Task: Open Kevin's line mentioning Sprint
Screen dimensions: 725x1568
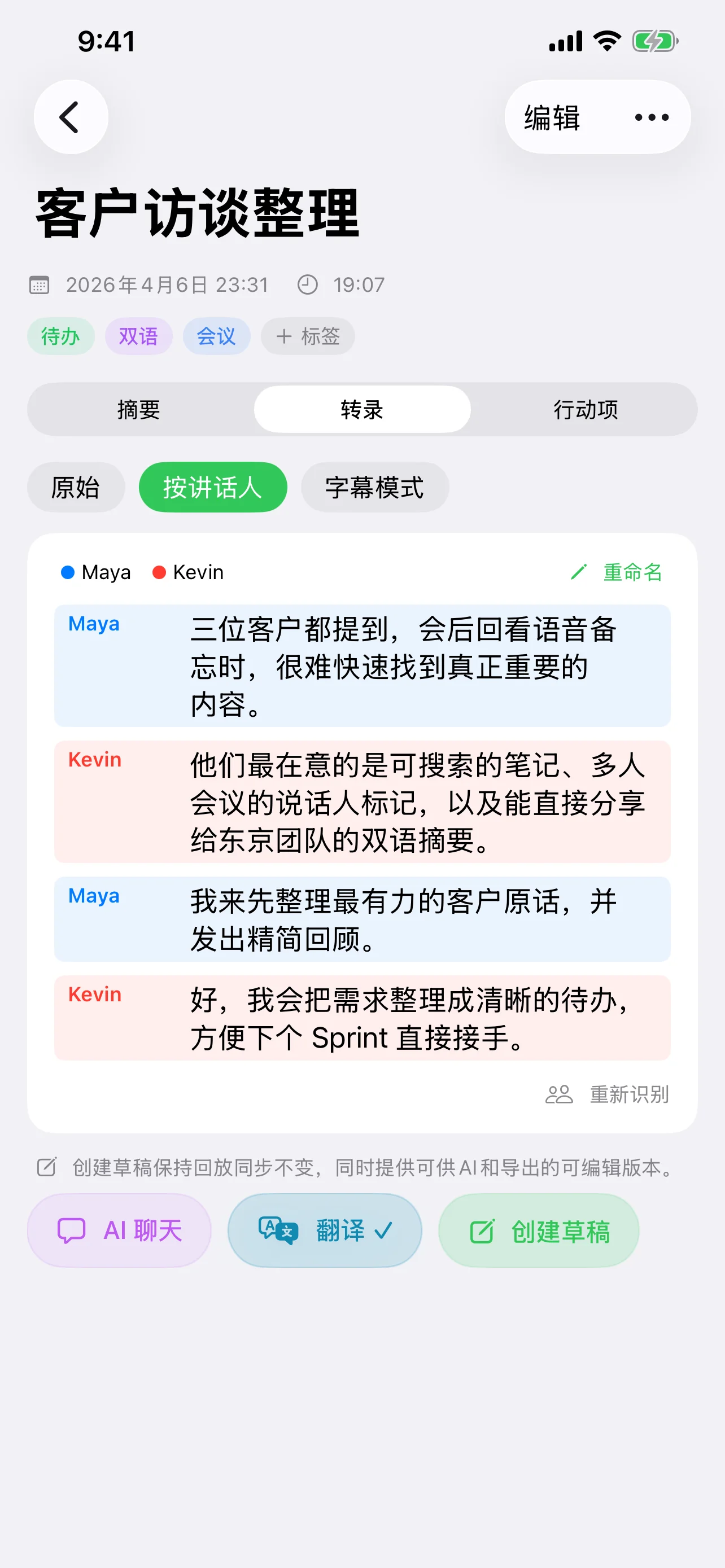Action: [x=362, y=1018]
